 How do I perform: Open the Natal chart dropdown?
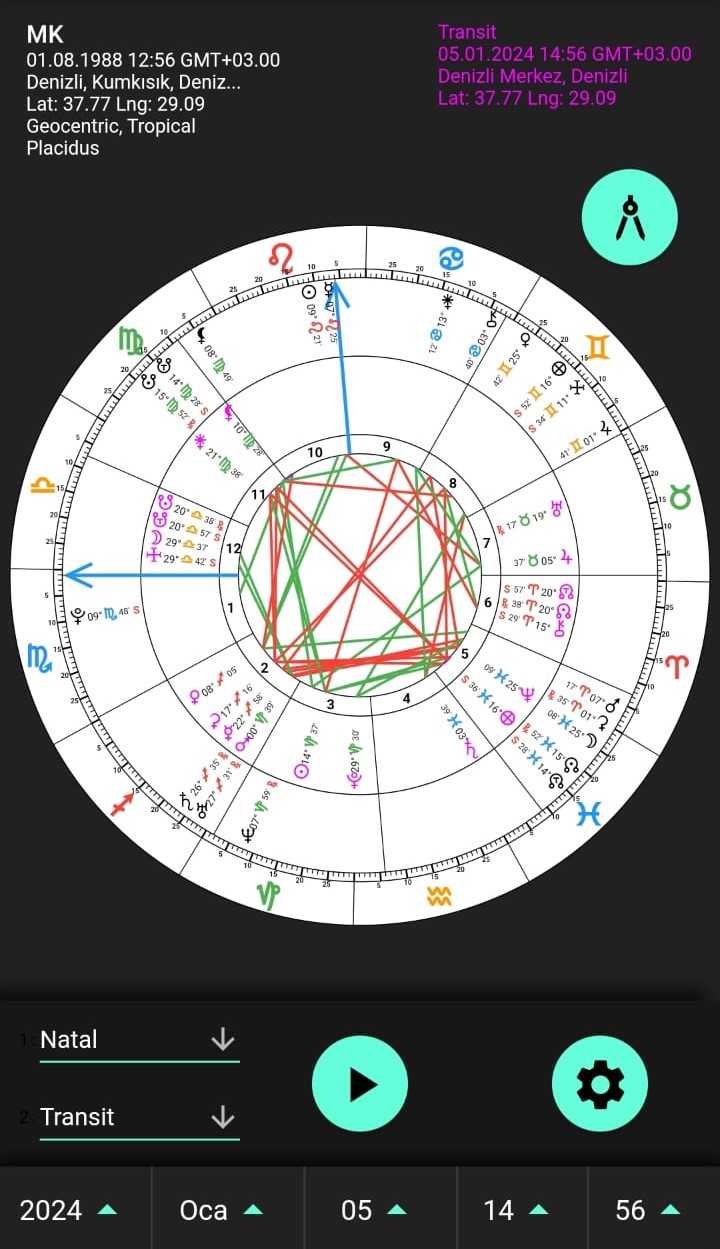(x=139, y=1040)
